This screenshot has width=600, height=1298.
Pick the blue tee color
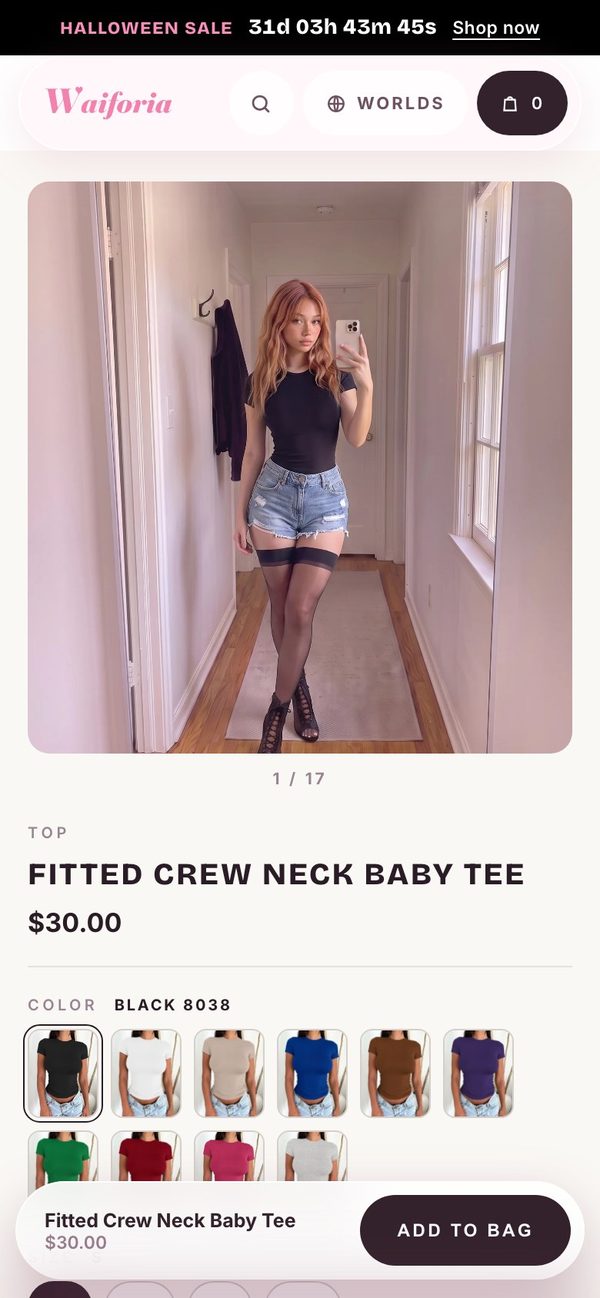coord(312,1073)
